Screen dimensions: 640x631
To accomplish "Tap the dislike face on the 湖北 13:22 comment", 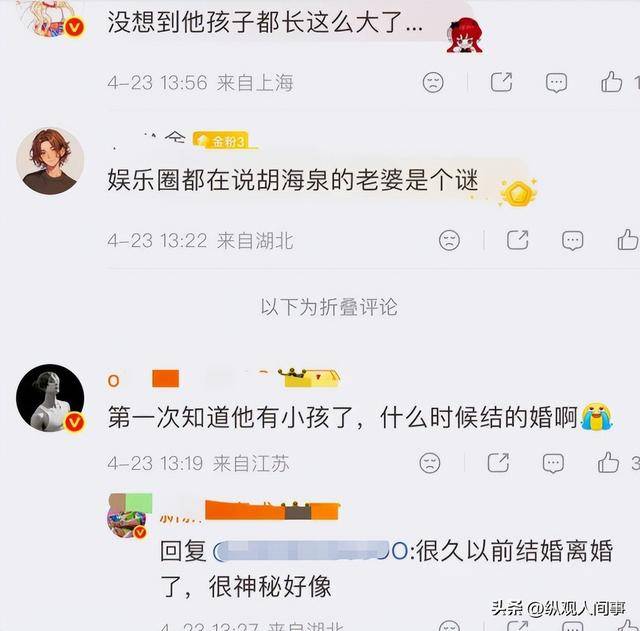I will coord(450,240).
